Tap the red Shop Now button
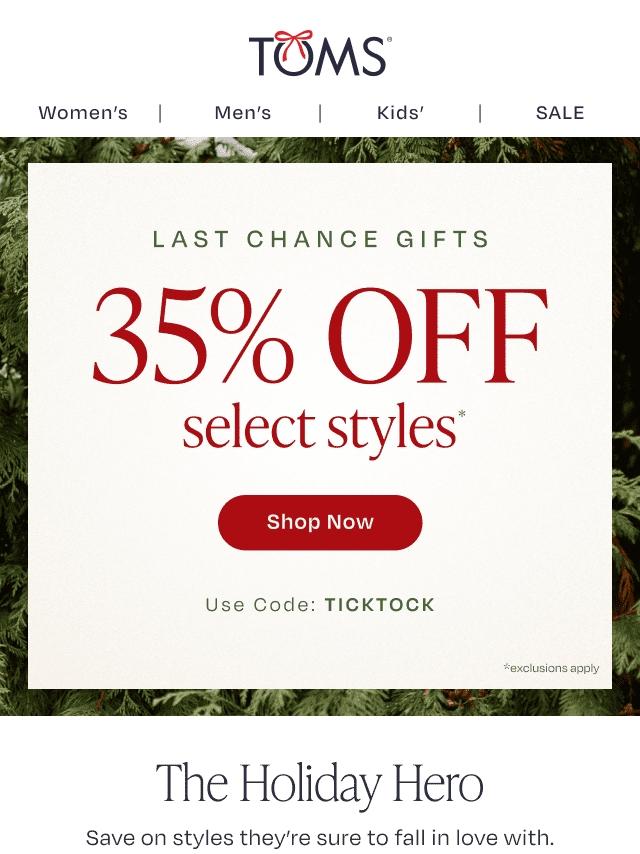Image resolution: width=640 pixels, height=854 pixels. [320, 522]
